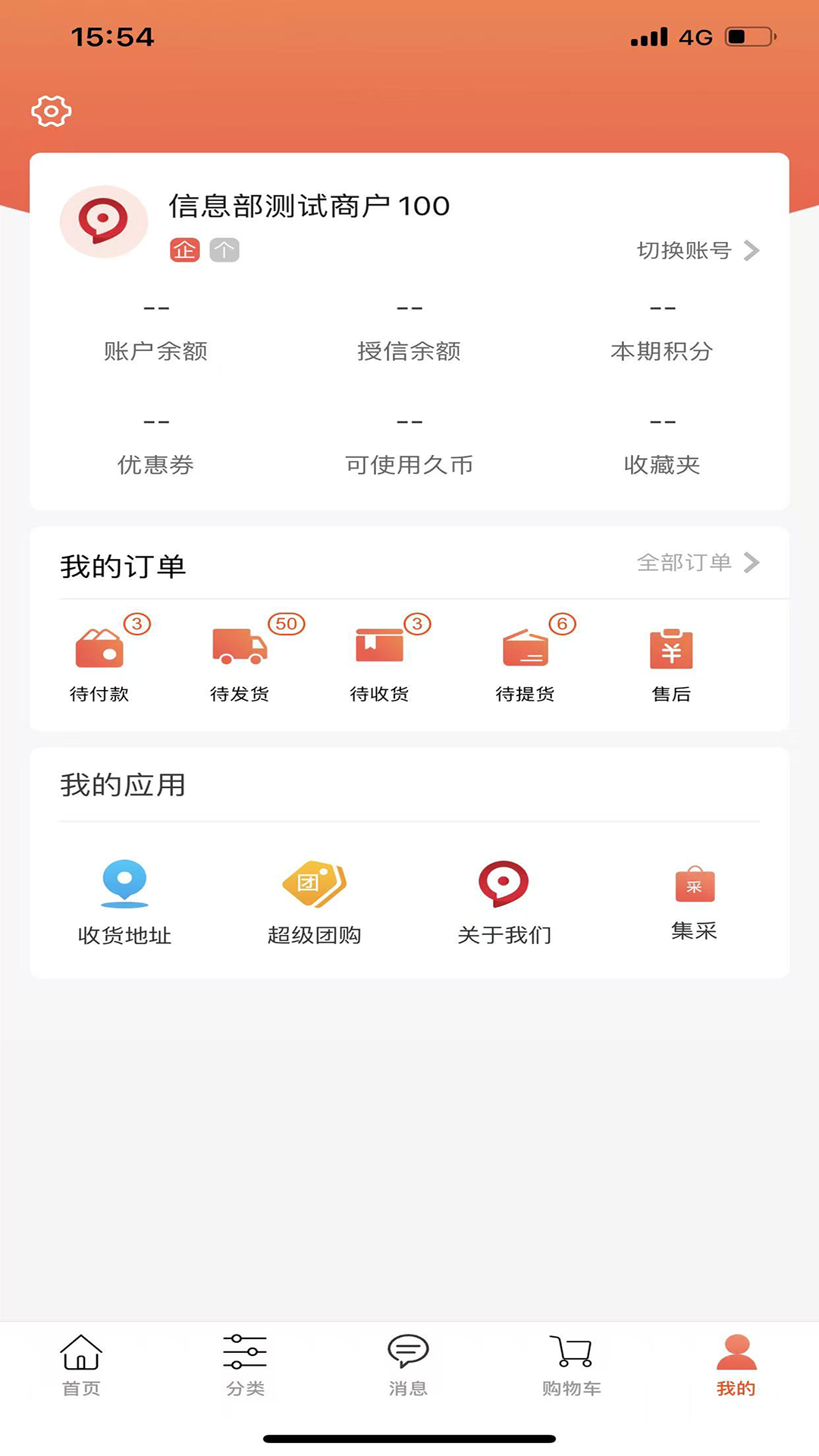Open the 消息 messages tab
The height and width of the screenshot is (1456, 819).
[408, 1365]
